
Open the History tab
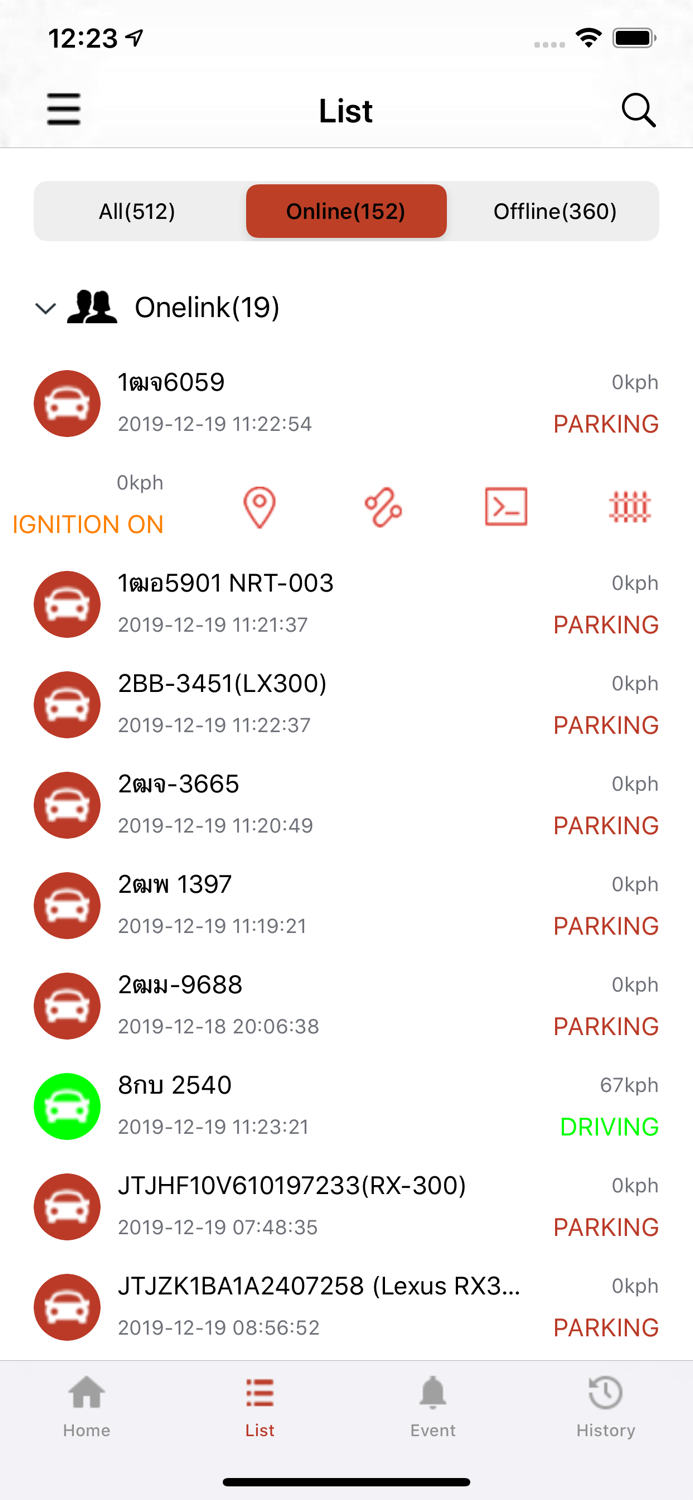(x=606, y=1406)
